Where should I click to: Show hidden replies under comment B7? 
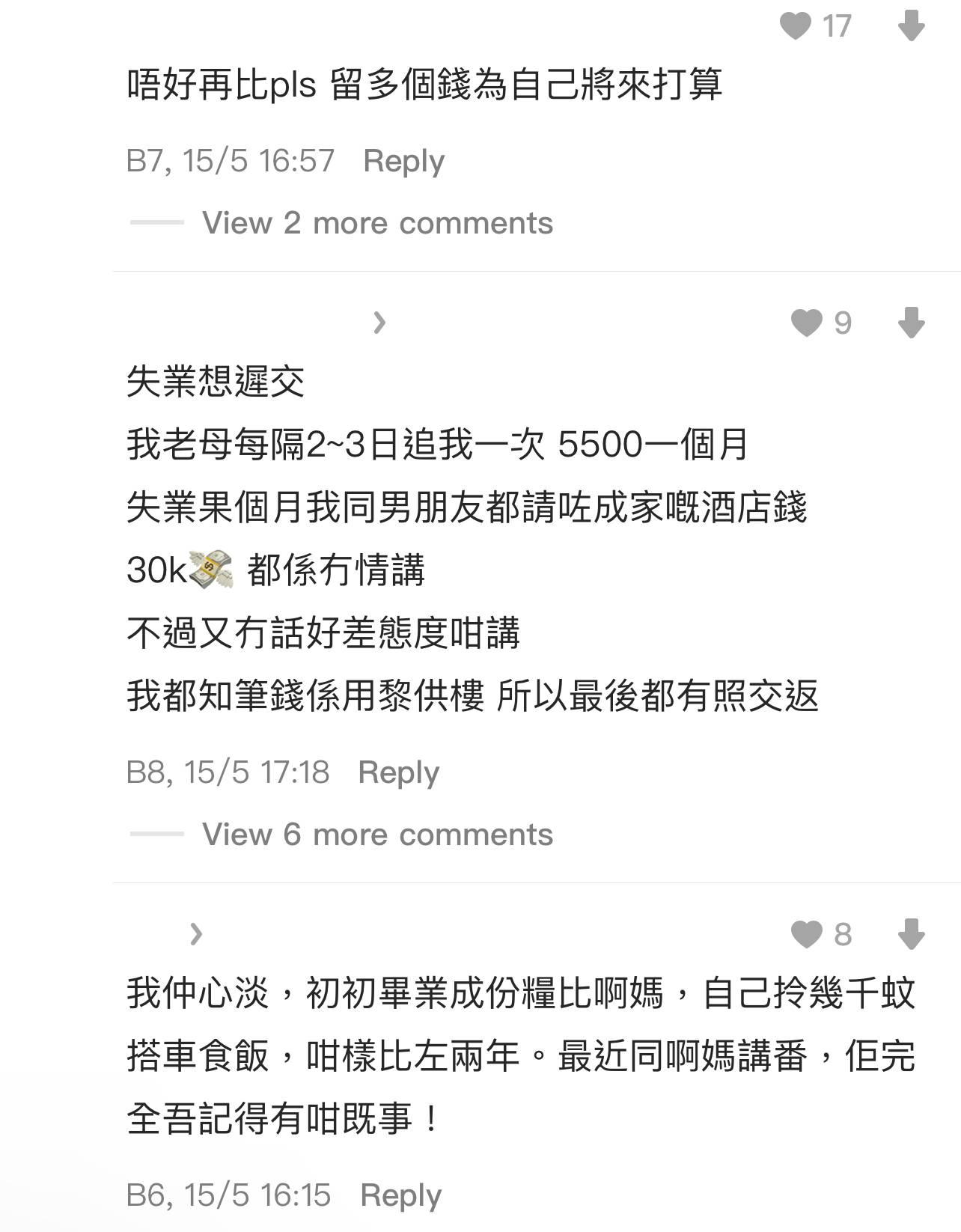(x=378, y=222)
